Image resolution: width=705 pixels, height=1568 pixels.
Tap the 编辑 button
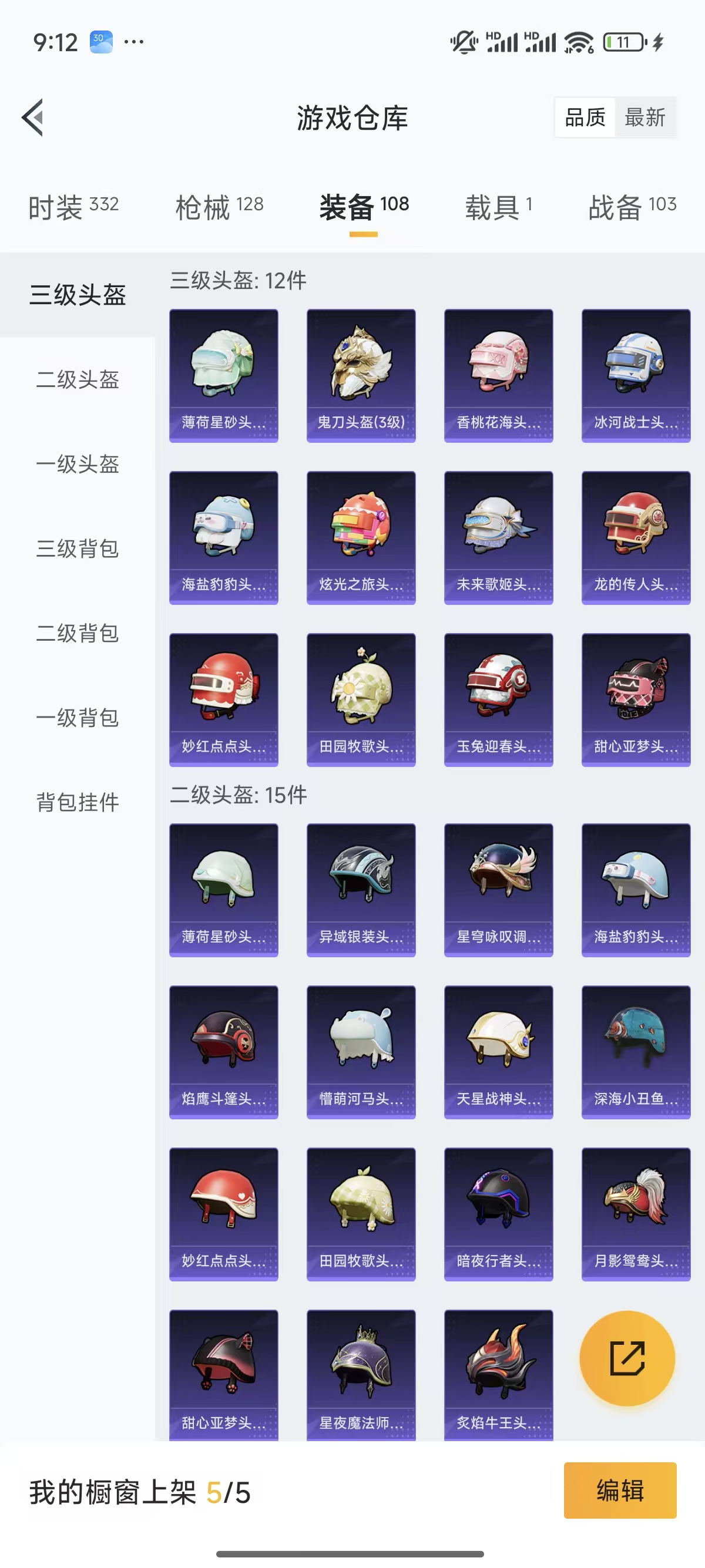point(620,1490)
